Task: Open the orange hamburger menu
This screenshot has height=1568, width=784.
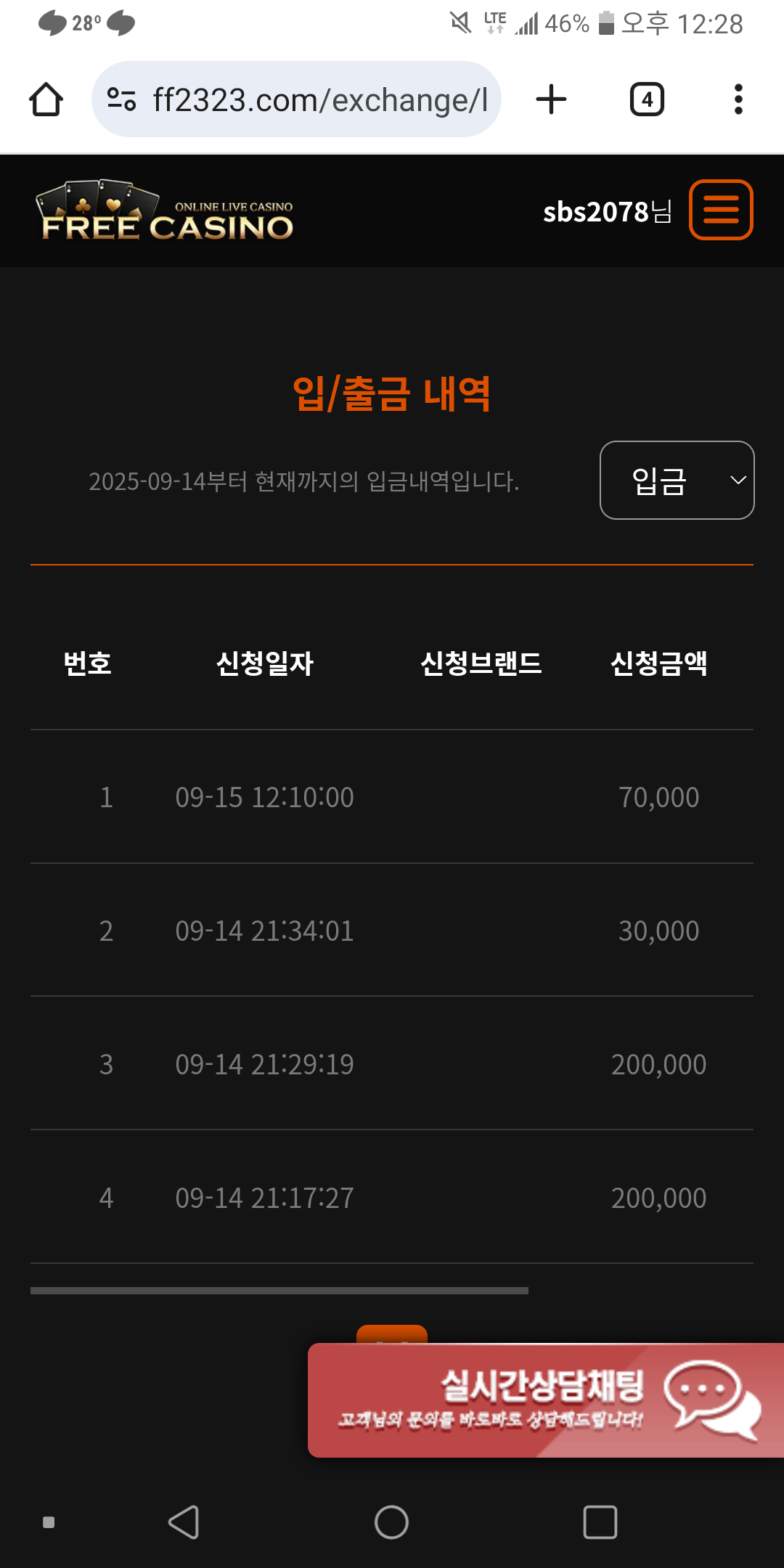Action: [720, 210]
